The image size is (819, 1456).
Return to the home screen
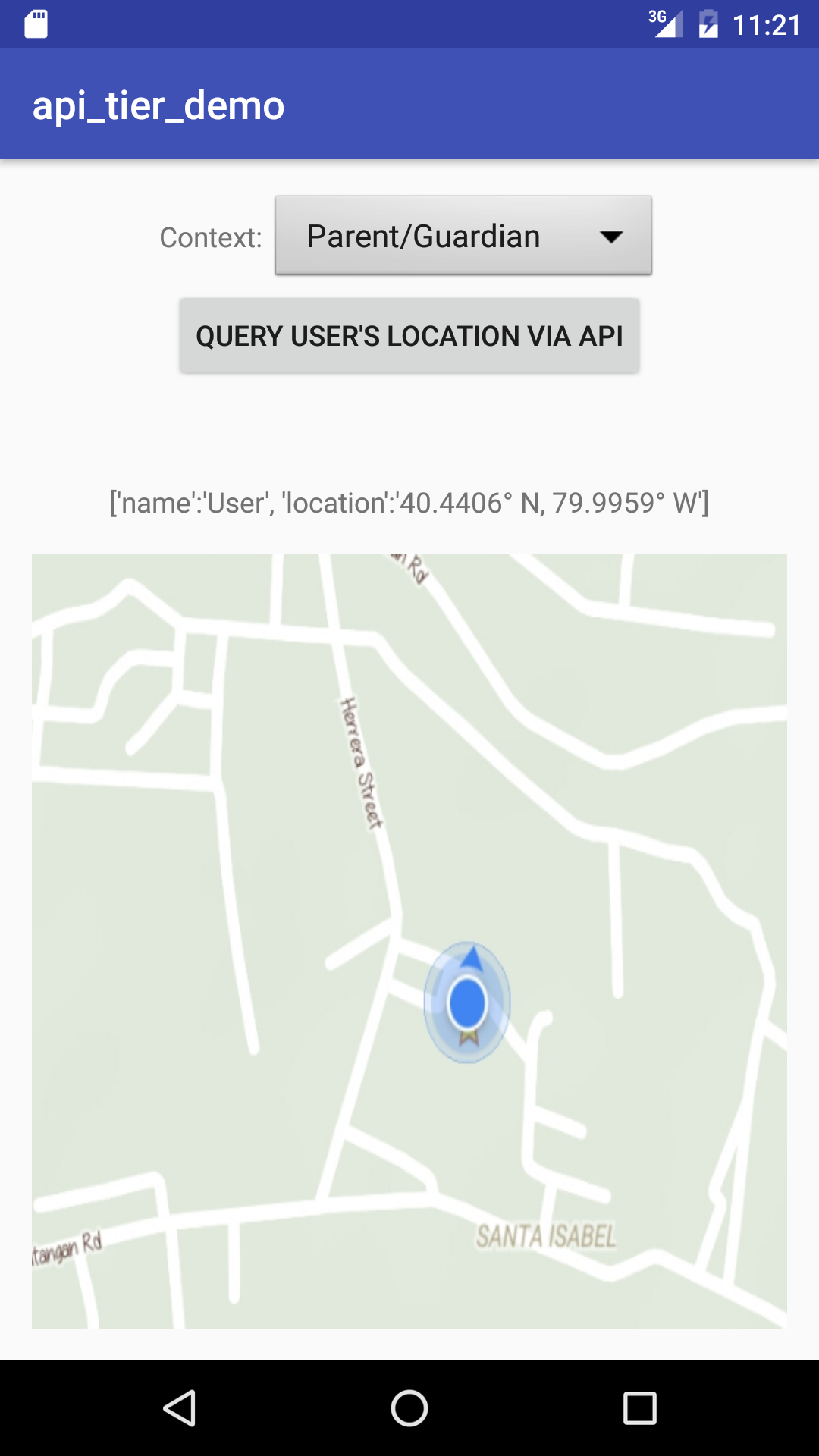pyautogui.click(x=409, y=1408)
